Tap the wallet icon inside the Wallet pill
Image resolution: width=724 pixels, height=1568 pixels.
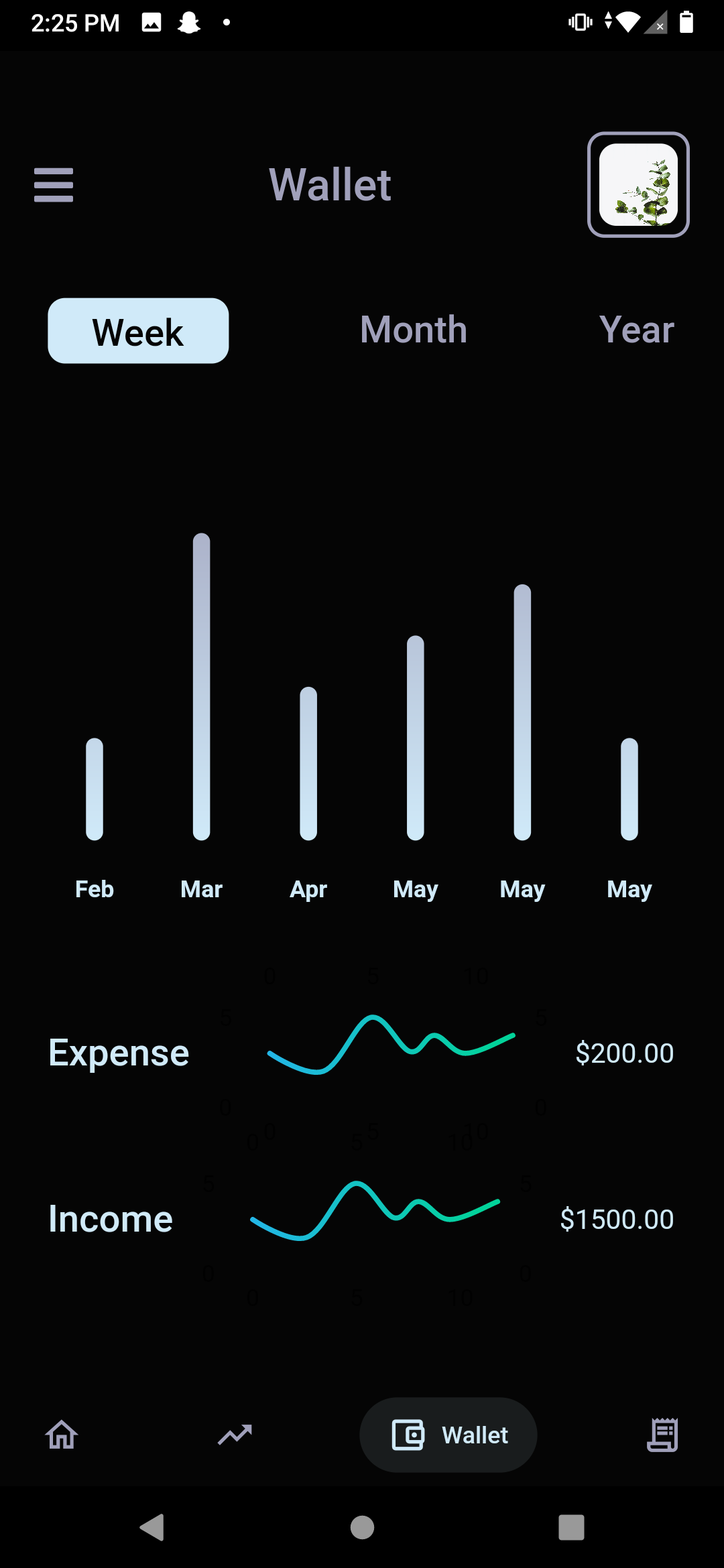[410, 1434]
